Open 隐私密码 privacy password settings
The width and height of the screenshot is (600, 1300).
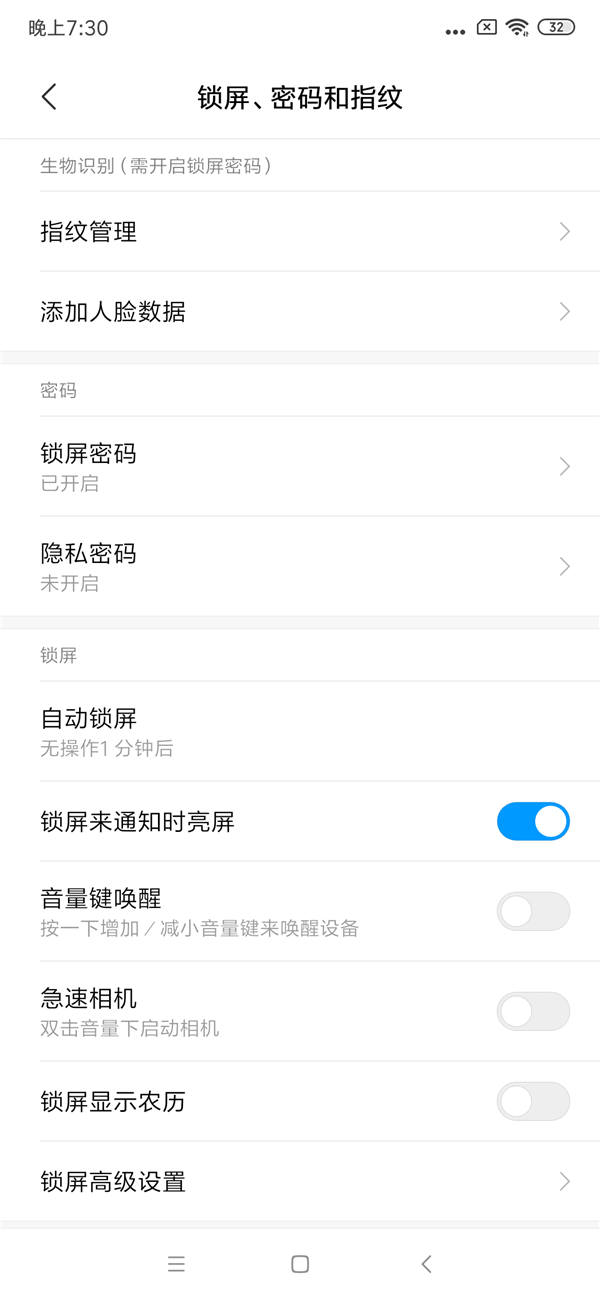click(x=300, y=566)
